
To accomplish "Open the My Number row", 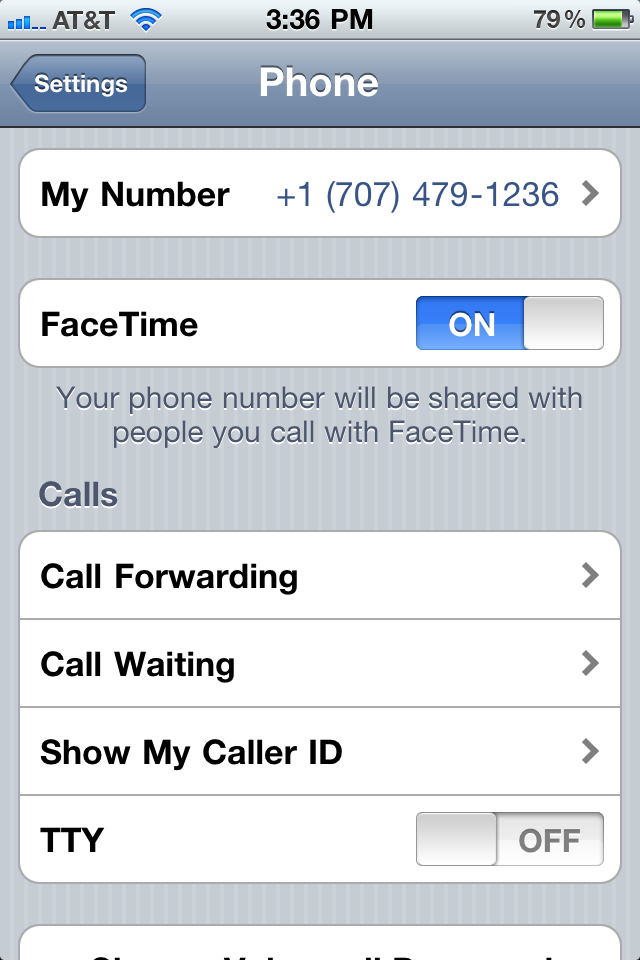I will click(x=320, y=194).
